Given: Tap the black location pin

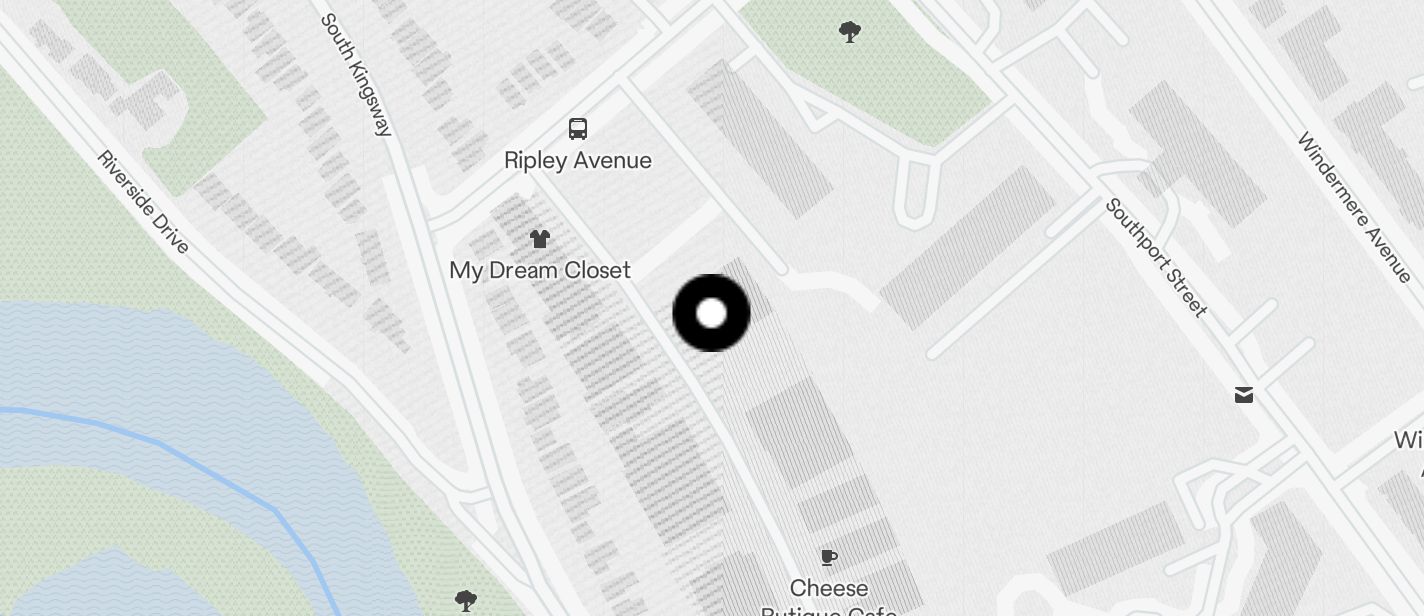Looking at the screenshot, I should (711, 313).
